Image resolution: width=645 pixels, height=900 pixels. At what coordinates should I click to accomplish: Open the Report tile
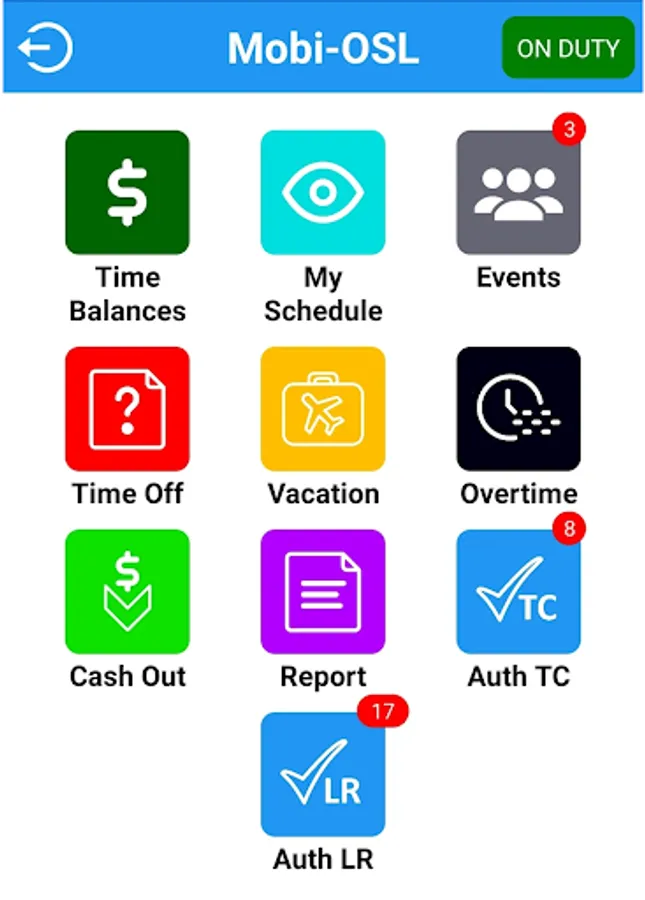click(323, 591)
